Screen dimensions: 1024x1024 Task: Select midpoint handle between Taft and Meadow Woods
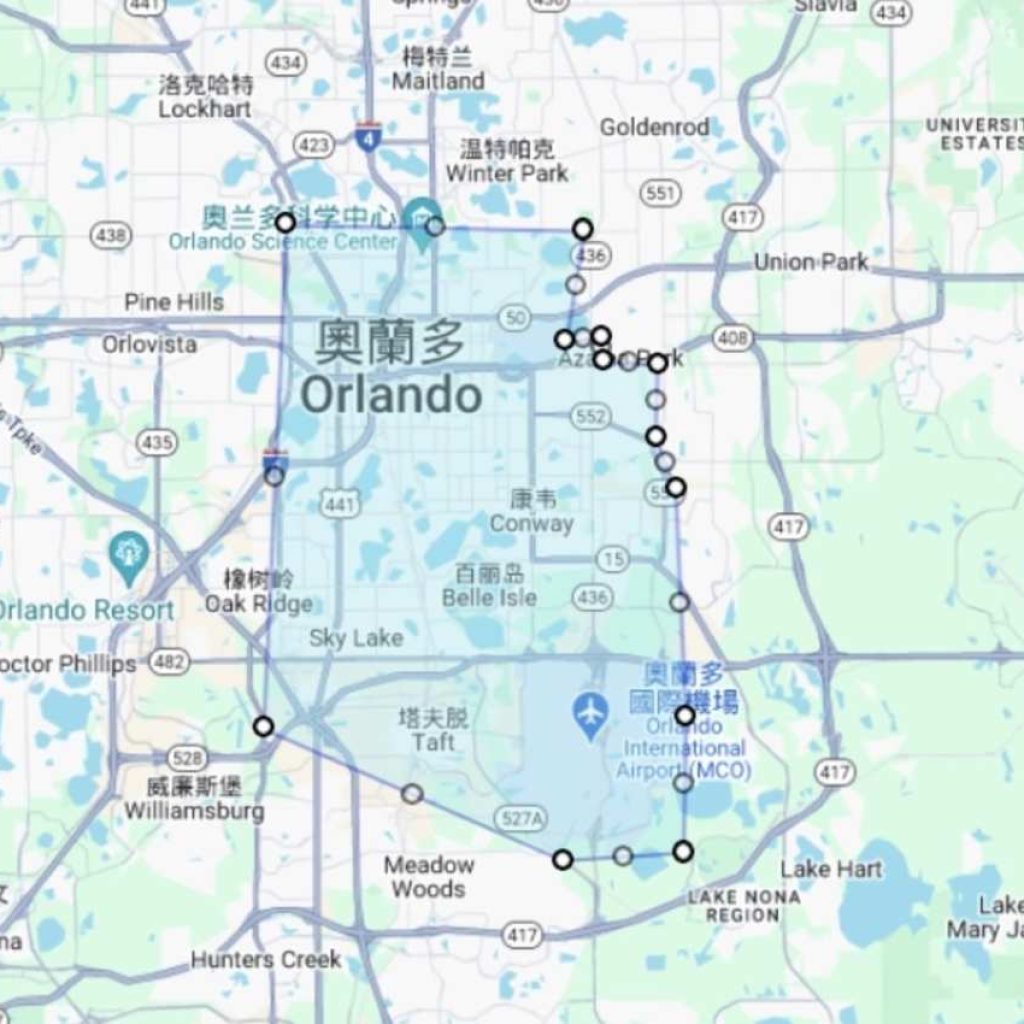[412, 794]
